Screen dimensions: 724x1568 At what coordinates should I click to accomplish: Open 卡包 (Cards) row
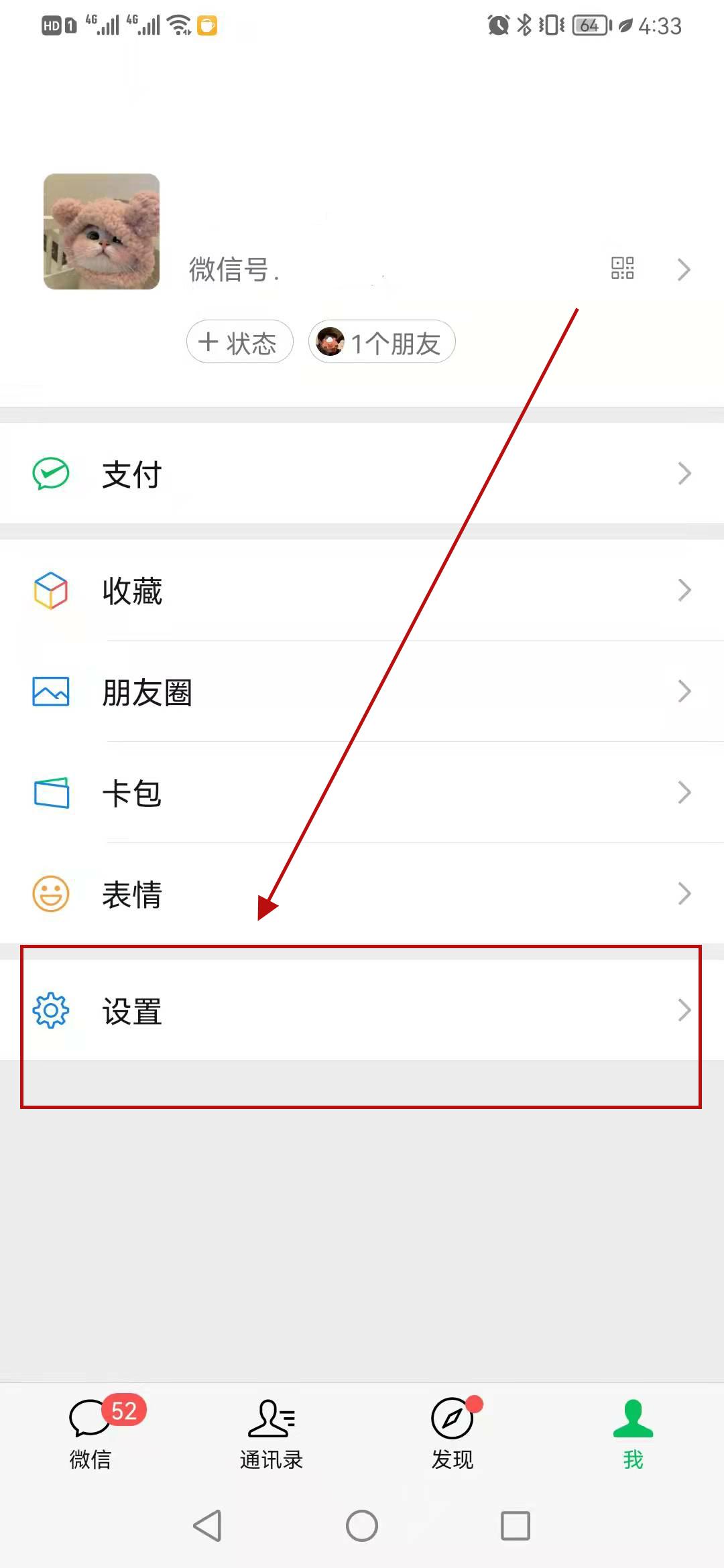(362, 793)
